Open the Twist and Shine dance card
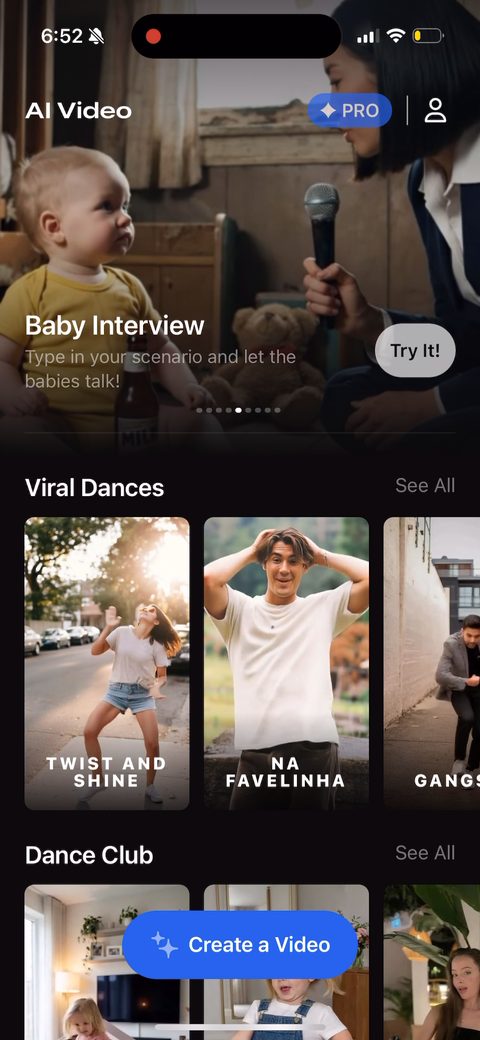This screenshot has width=480, height=1040. 107,663
